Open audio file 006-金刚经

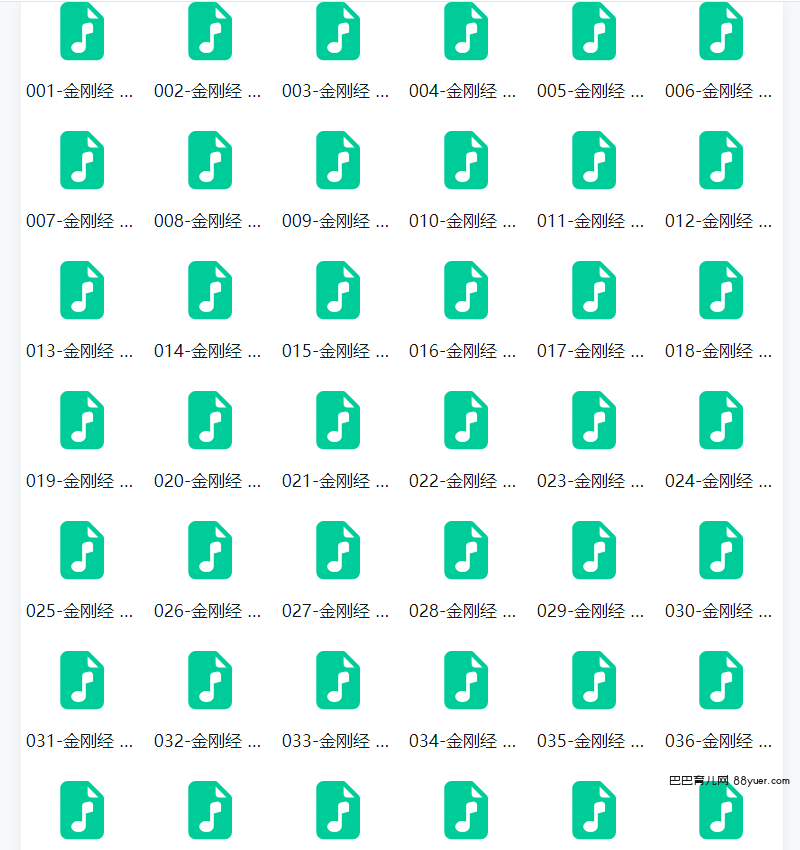(721, 31)
